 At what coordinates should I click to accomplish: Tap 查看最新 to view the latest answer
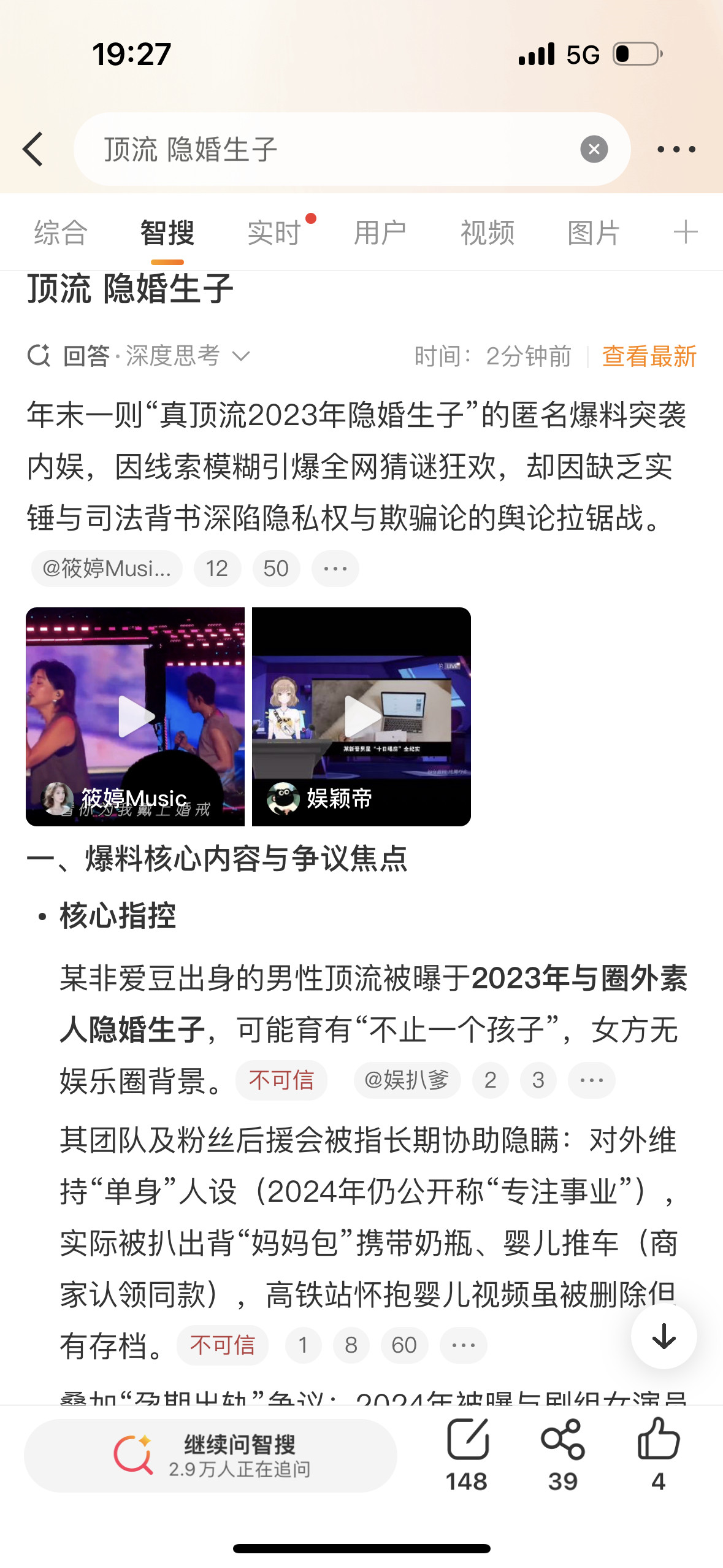pos(649,356)
